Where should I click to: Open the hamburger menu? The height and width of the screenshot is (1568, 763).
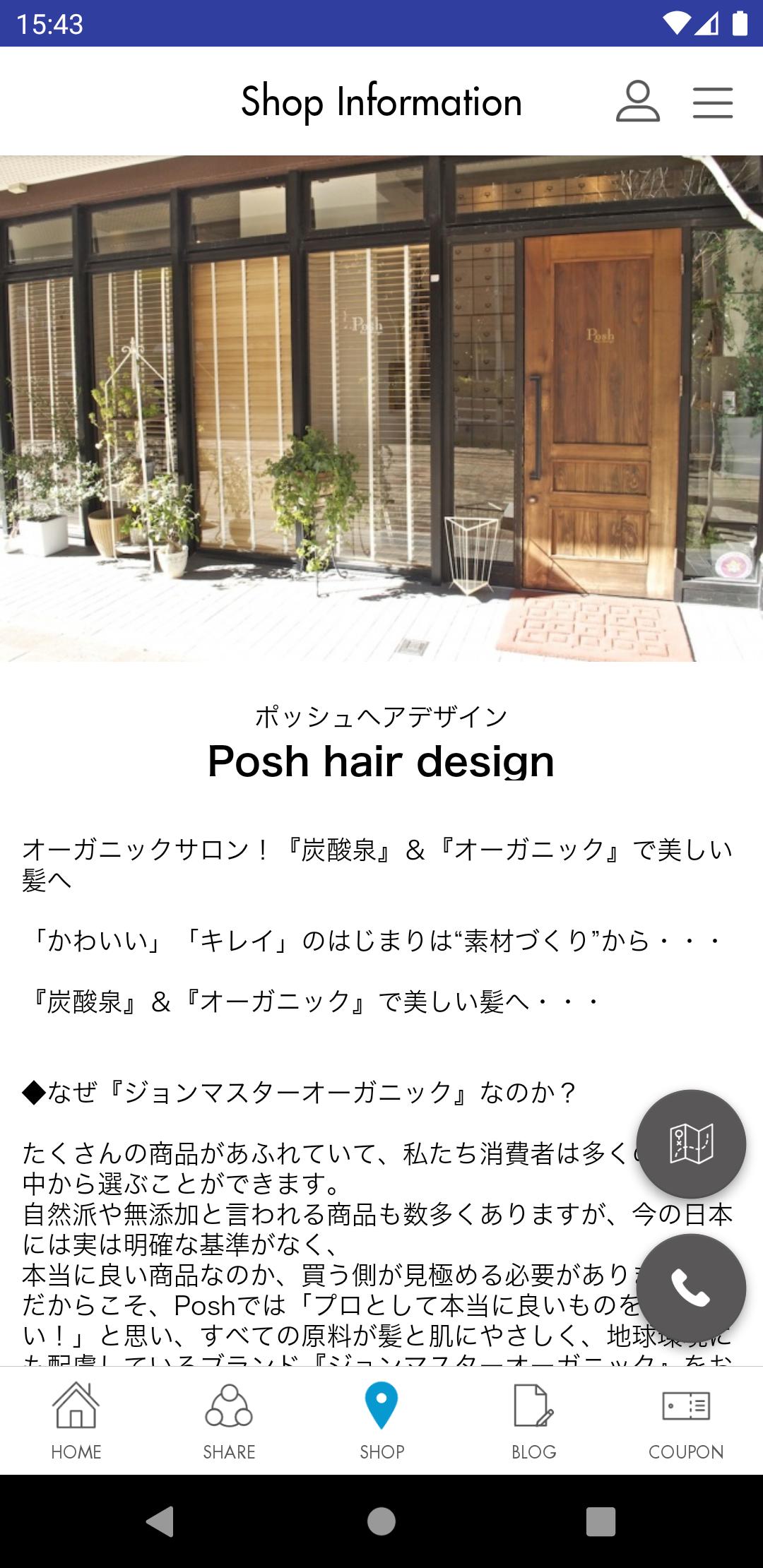tap(712, 102)
